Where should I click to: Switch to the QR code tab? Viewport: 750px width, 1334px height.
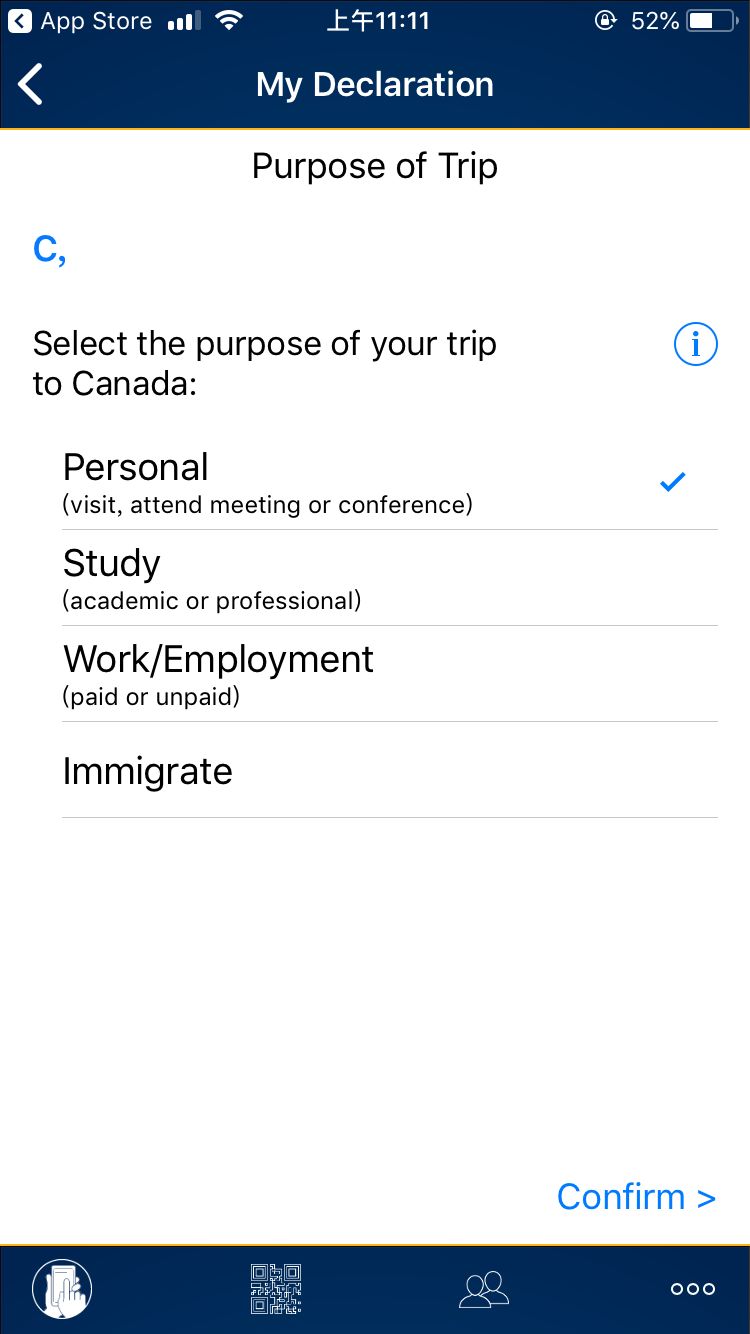(x=276, y=1289)
